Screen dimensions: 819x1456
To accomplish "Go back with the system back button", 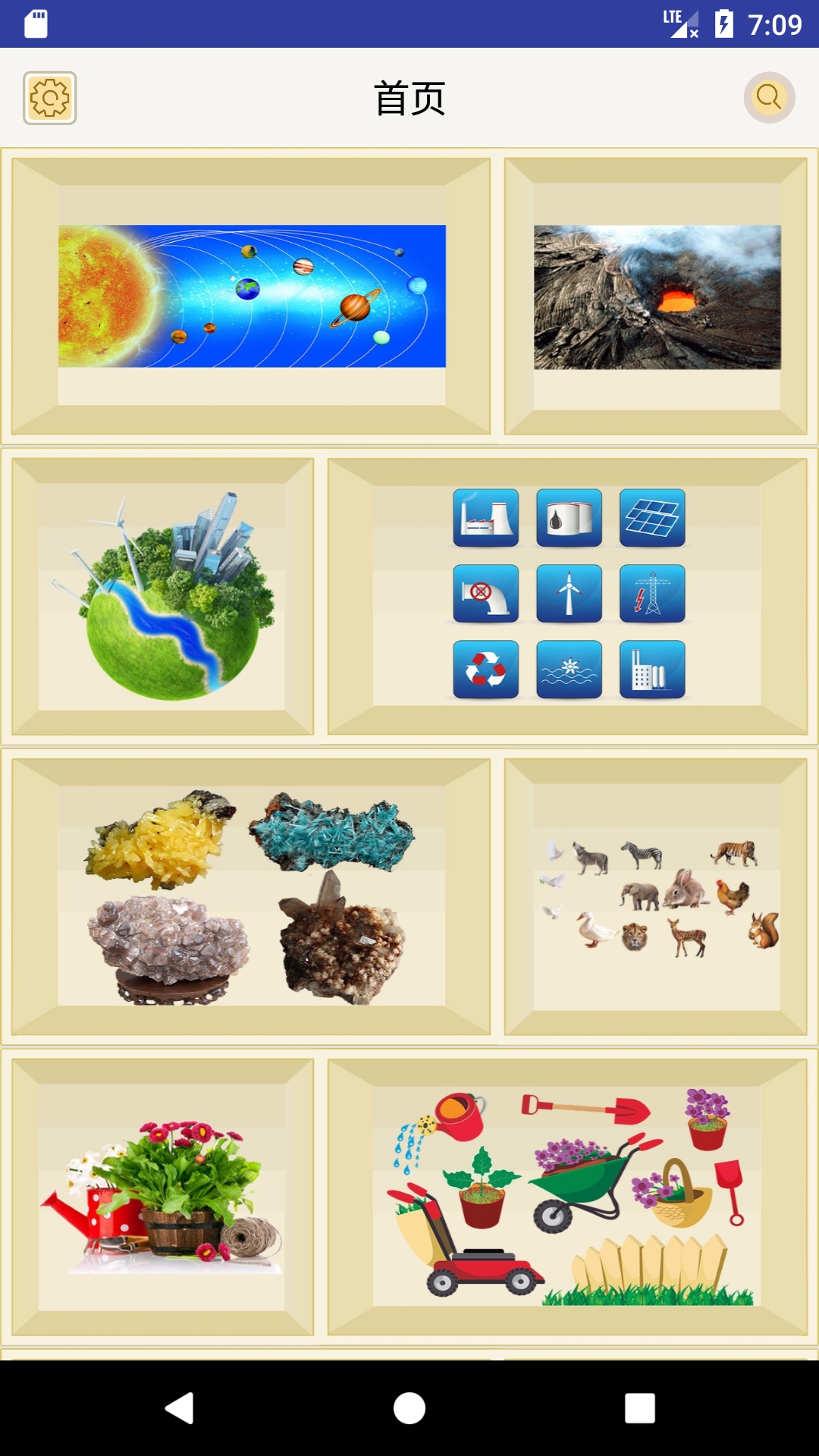I will [180, 1408].
